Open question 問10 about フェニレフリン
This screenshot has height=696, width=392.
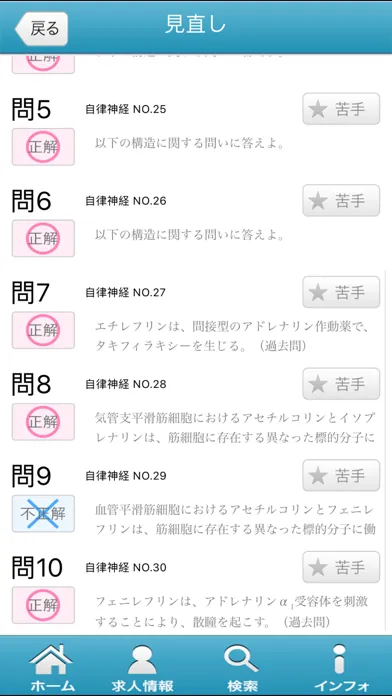point(196,589)
